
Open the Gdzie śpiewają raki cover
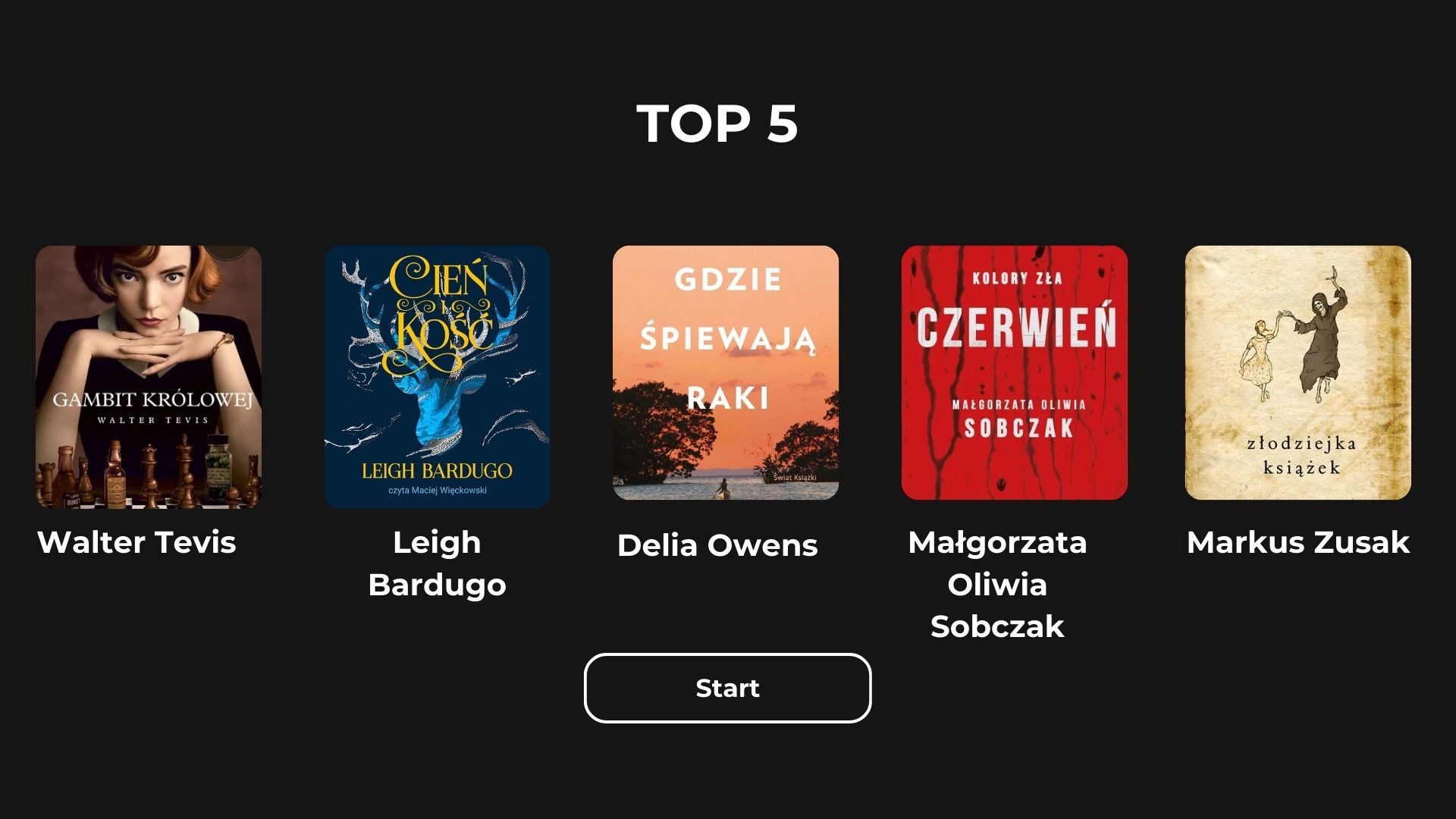726,372
